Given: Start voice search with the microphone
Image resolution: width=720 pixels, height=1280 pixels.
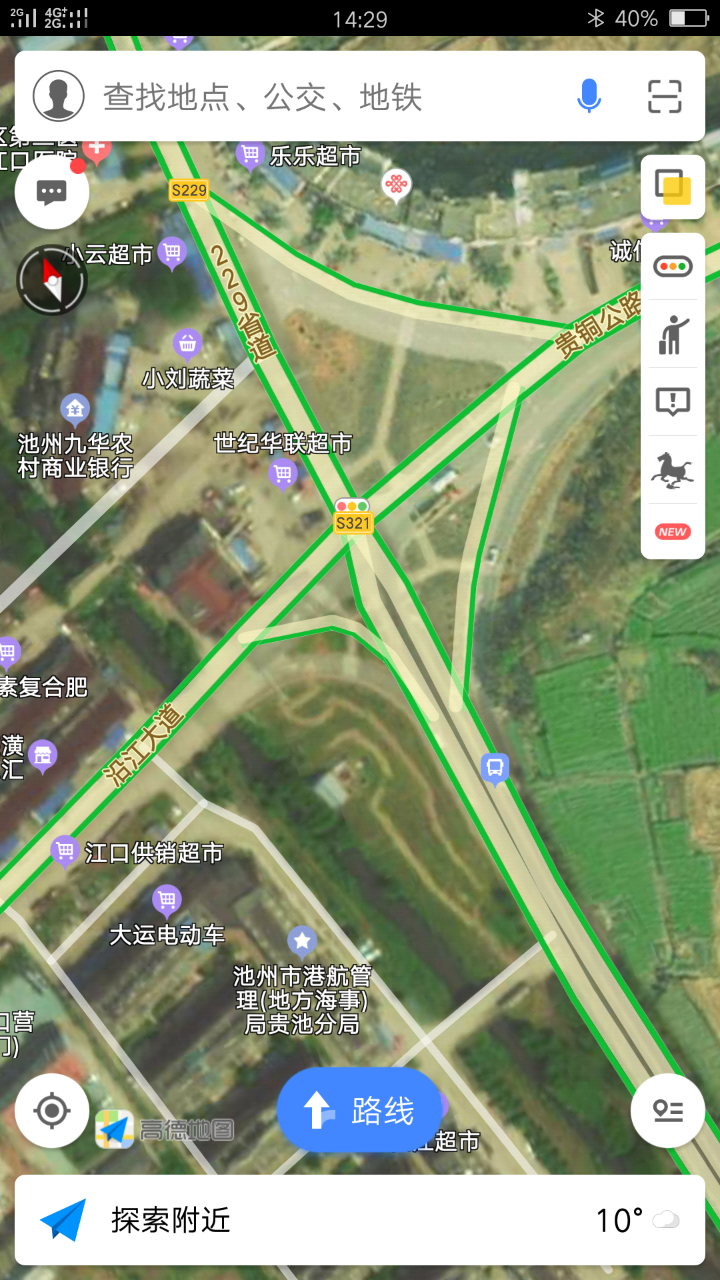Looking at the screenshot, I should pyautogui.click(x=589, y=97).
